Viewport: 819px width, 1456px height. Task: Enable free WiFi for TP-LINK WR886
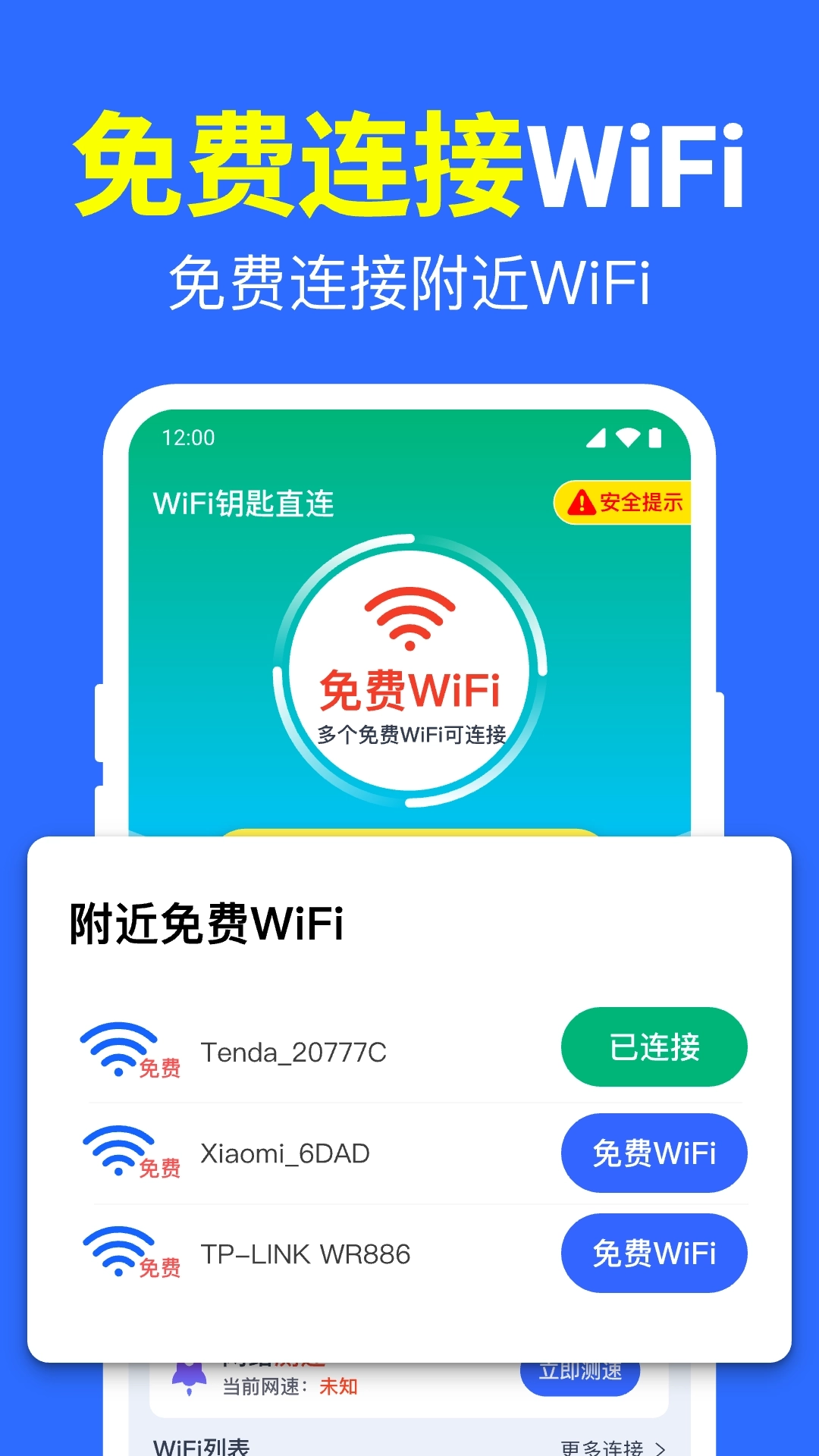(654, 1254)
